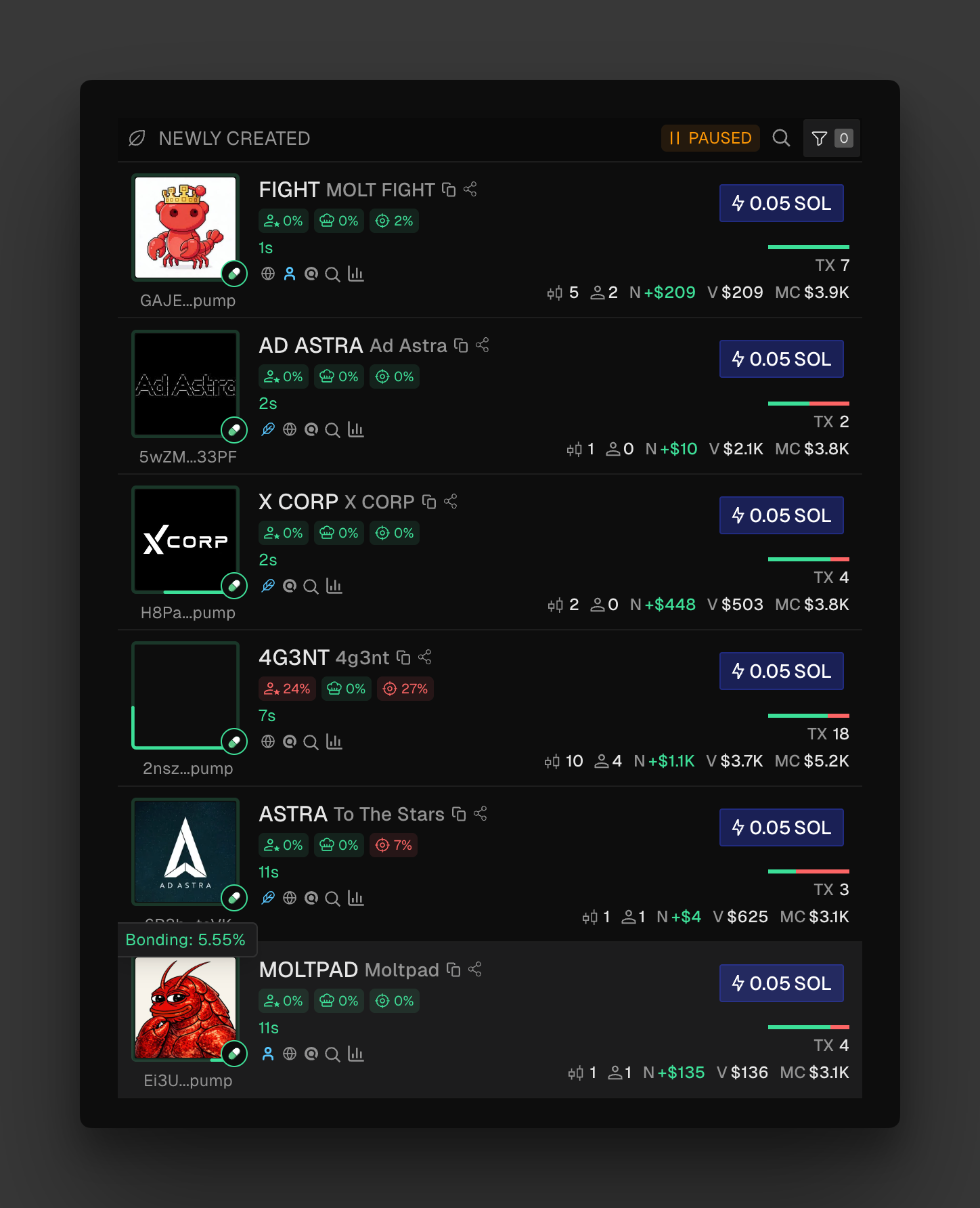980x1208 pixels.
Task: Open the X CORP logo thumbnail
Action: 185,540
